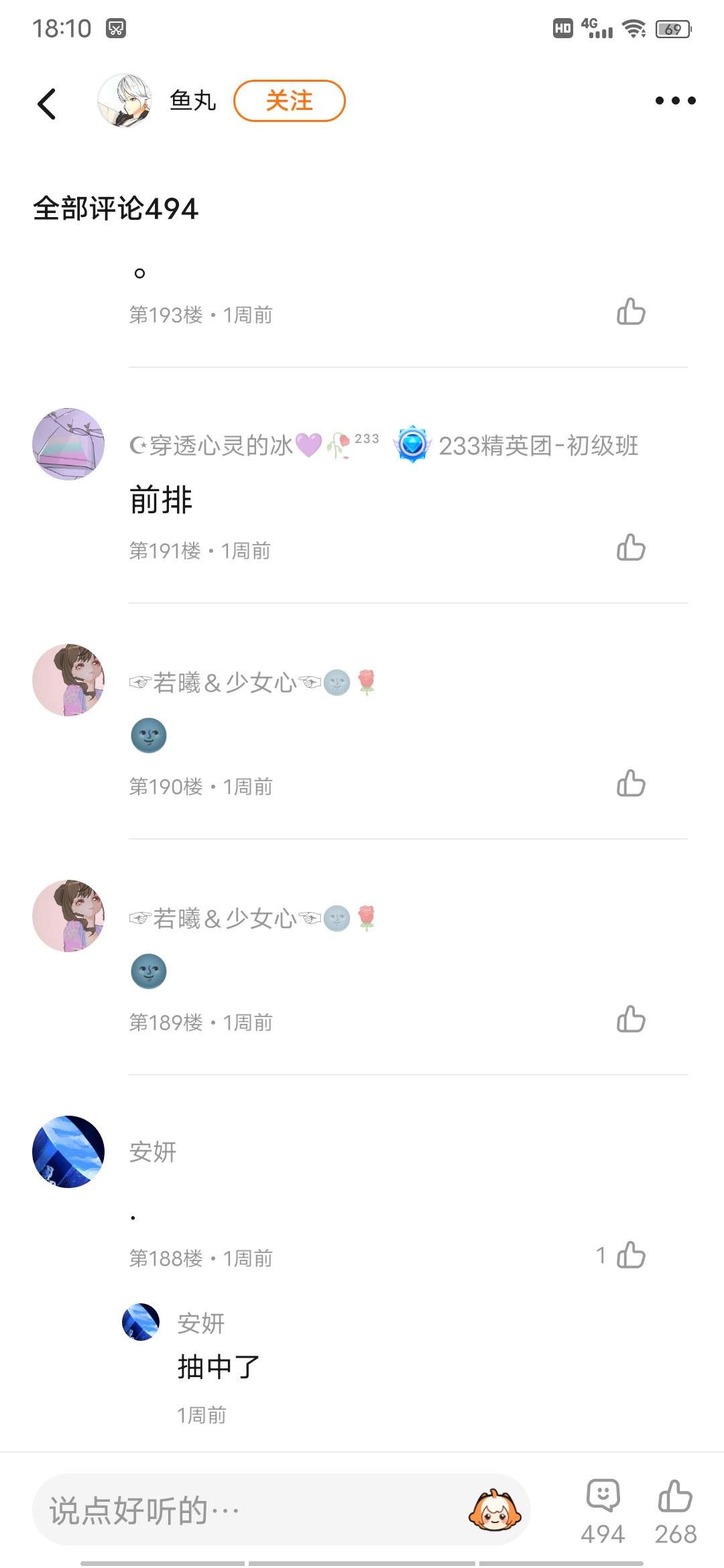Follow 鱼丸 with the 关注 button
This screenshot has width=724, height=1568.
(289, 101)
